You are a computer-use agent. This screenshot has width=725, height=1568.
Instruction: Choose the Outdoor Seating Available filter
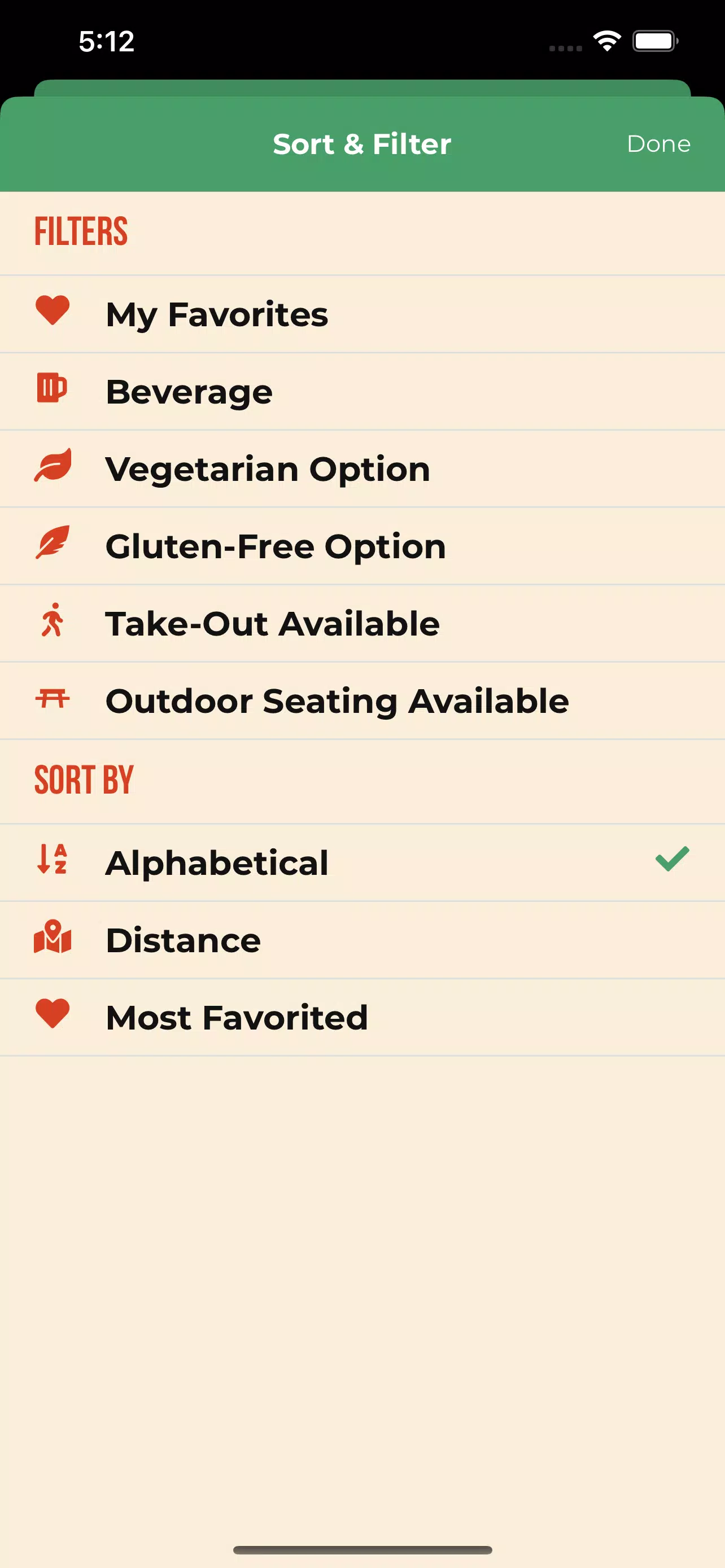[362, 700]
